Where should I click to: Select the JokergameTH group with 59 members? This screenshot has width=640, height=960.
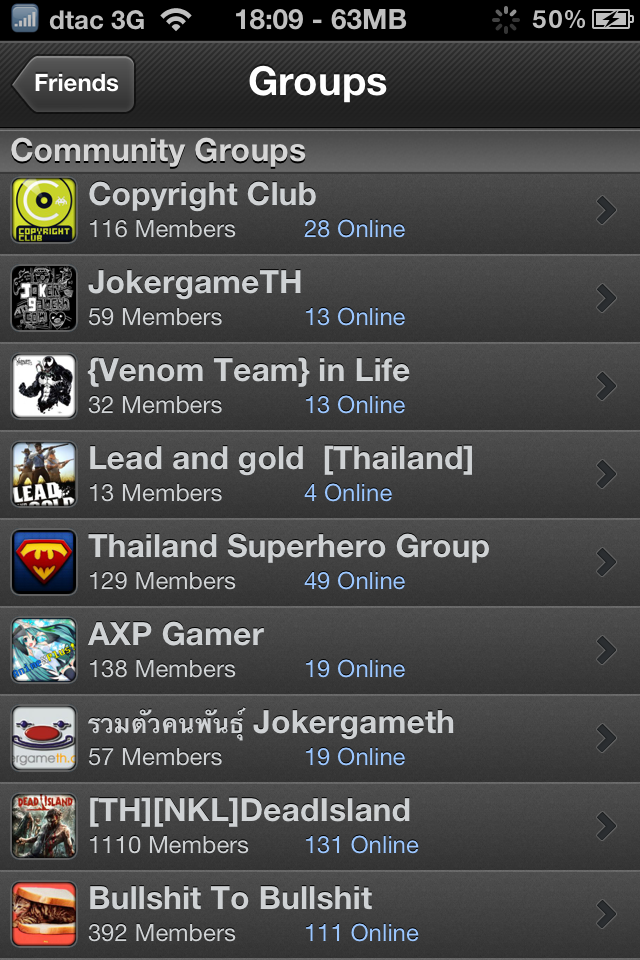[320, 299]
